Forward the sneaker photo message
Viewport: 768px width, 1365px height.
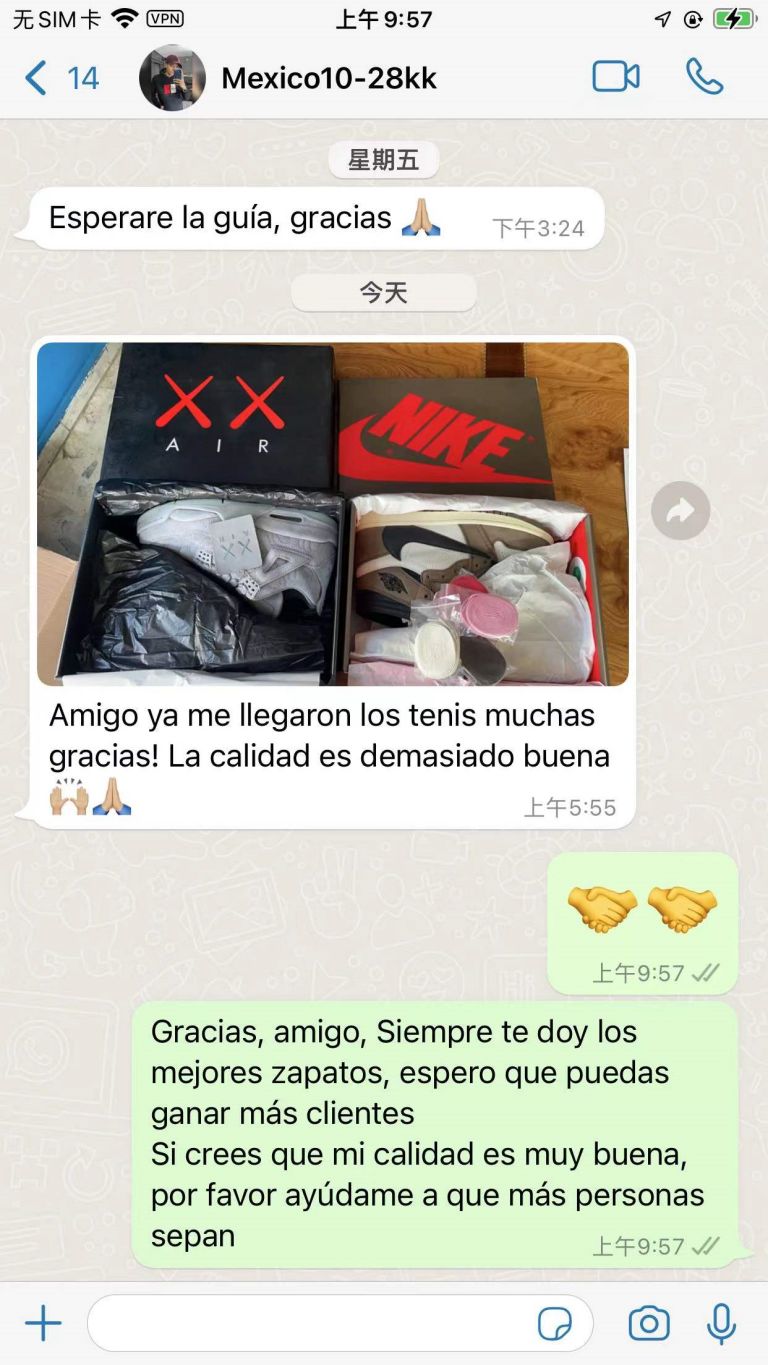point(680,511)
